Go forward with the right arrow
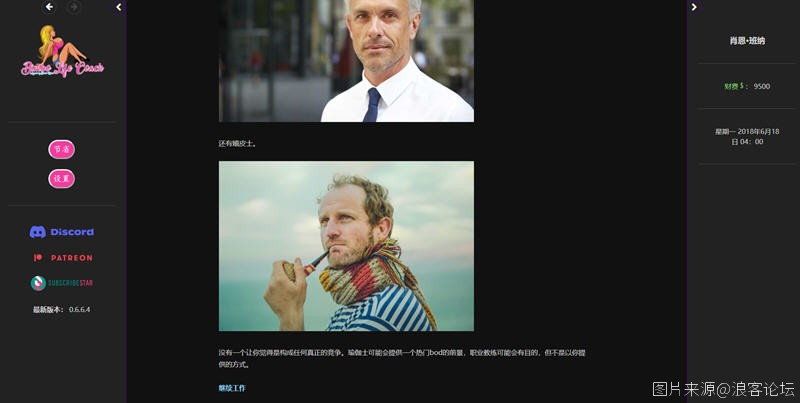This screenshot has width=800, height=403. pyautogui.click(x=74, y=7)
